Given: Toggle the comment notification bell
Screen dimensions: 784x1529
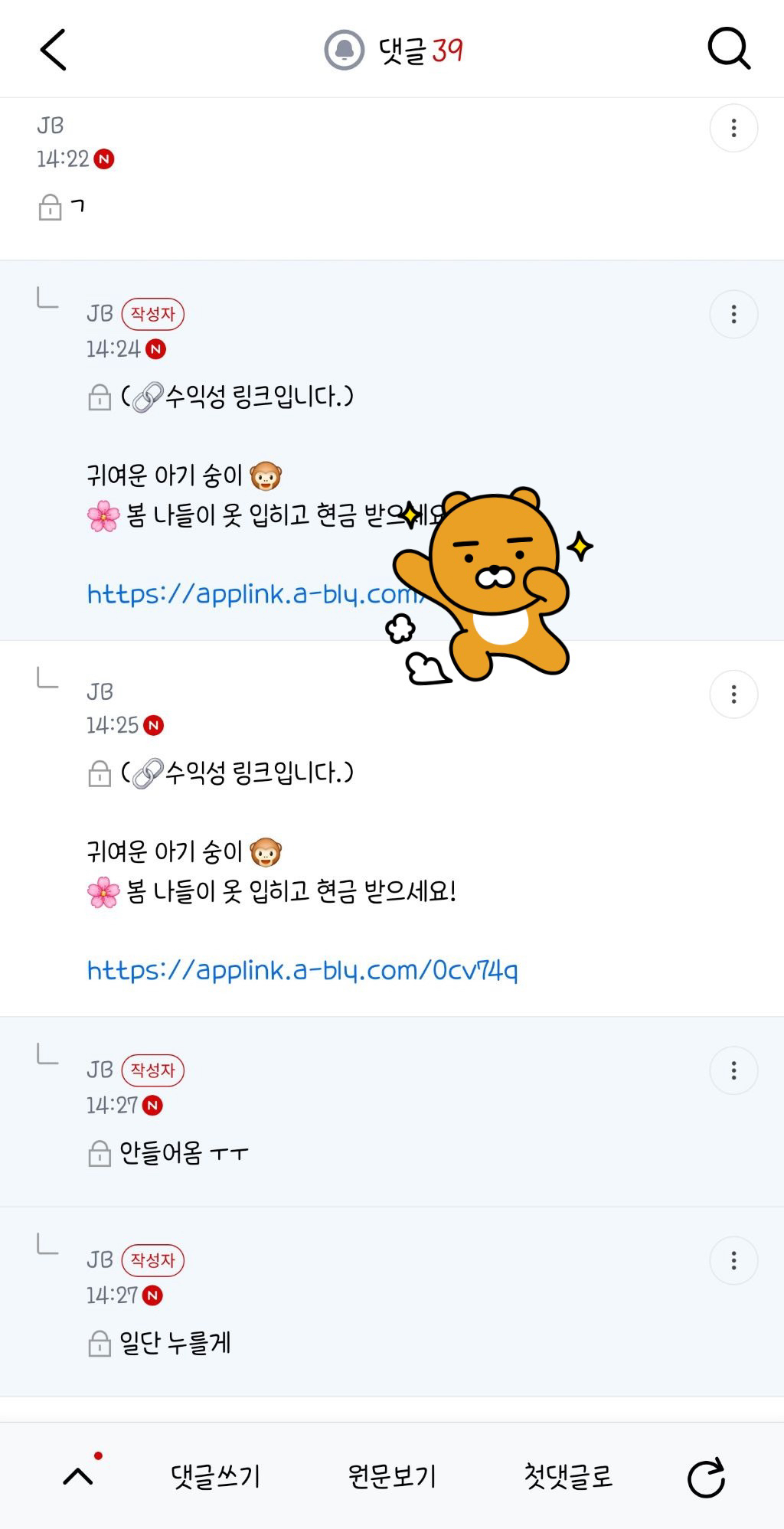Looking at the screenshot, I should pos(344,51).
